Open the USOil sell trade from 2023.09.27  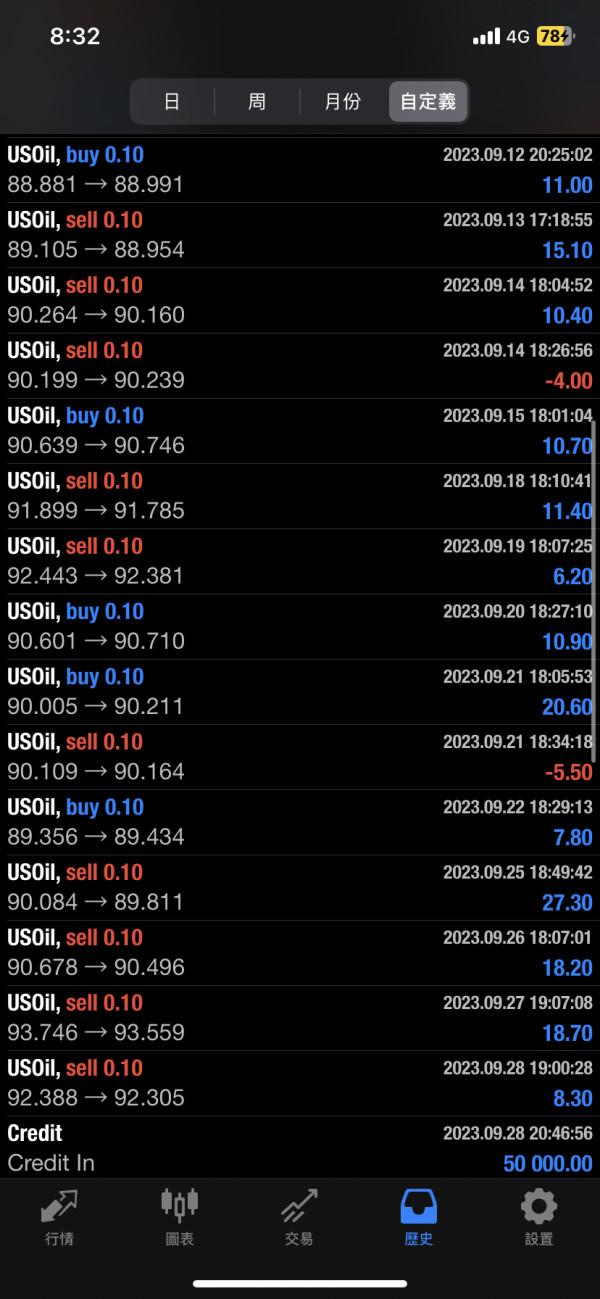click(300, 1018)
